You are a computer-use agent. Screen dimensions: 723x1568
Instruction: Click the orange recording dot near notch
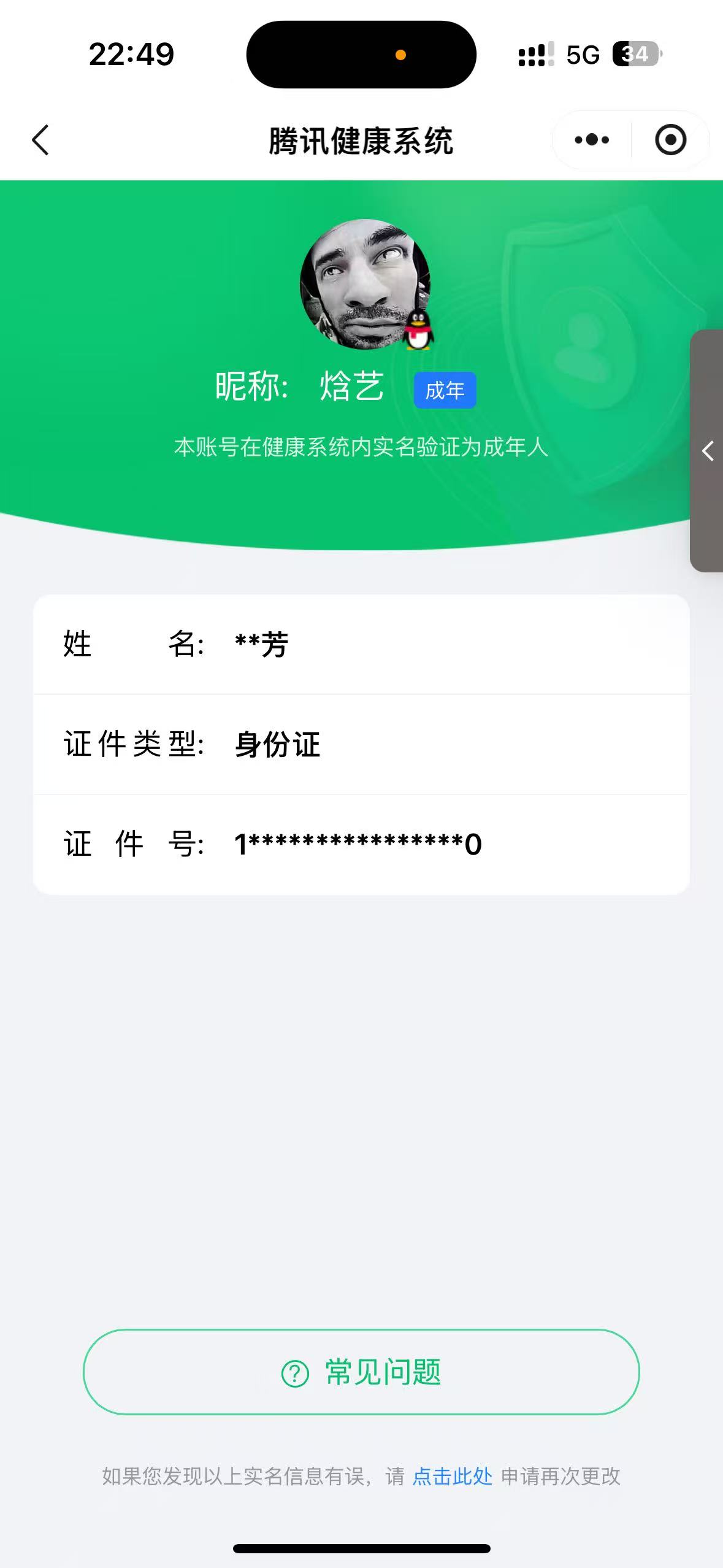(x=402, y=55)
